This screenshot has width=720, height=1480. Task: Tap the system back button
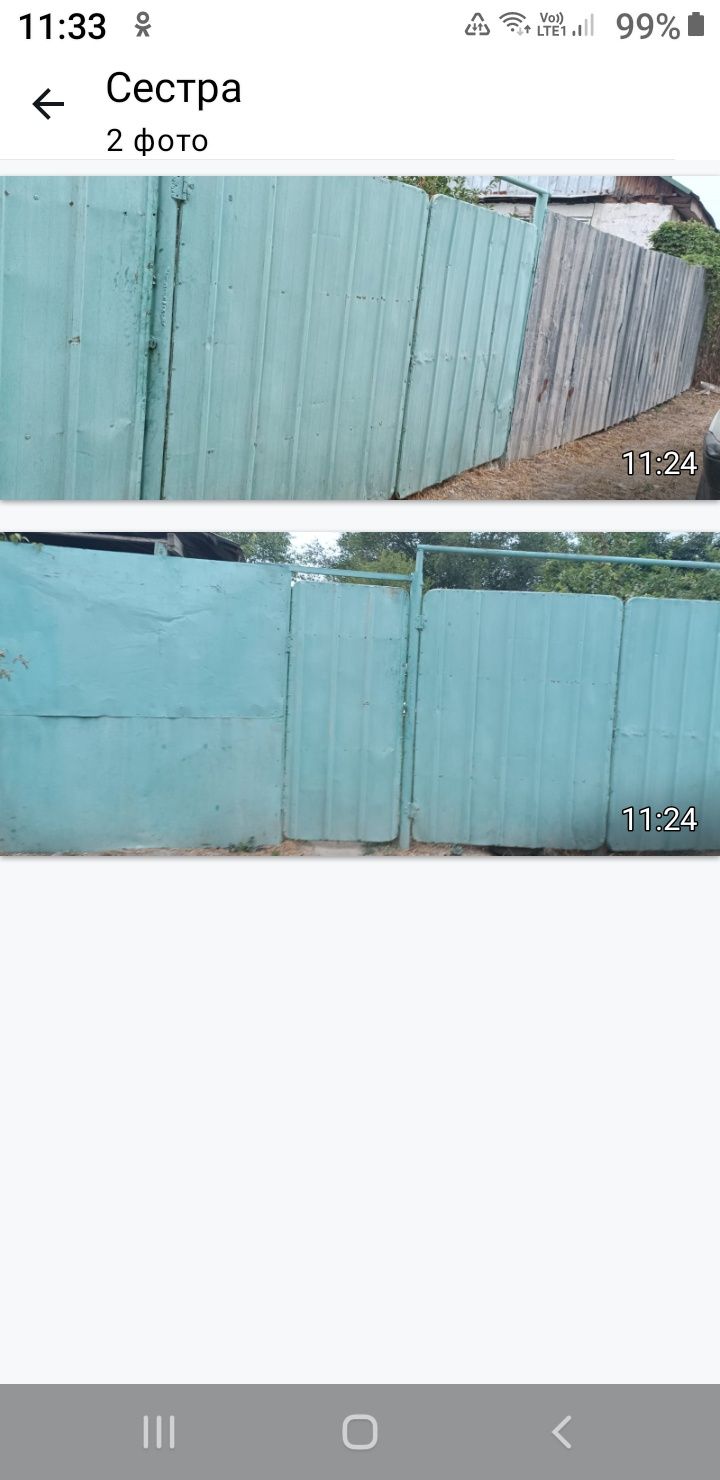[x=562, y=1432]
